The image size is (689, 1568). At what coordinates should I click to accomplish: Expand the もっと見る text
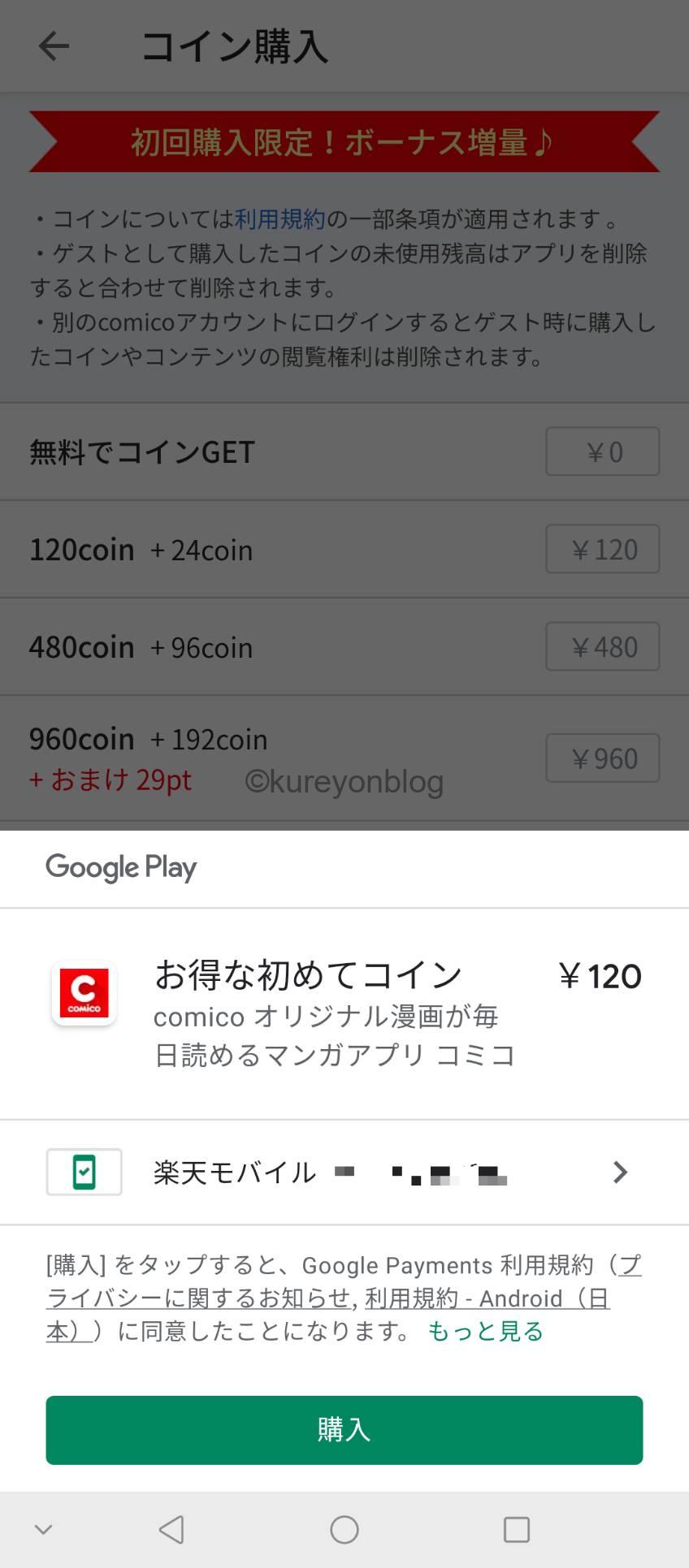point(486,1331)
